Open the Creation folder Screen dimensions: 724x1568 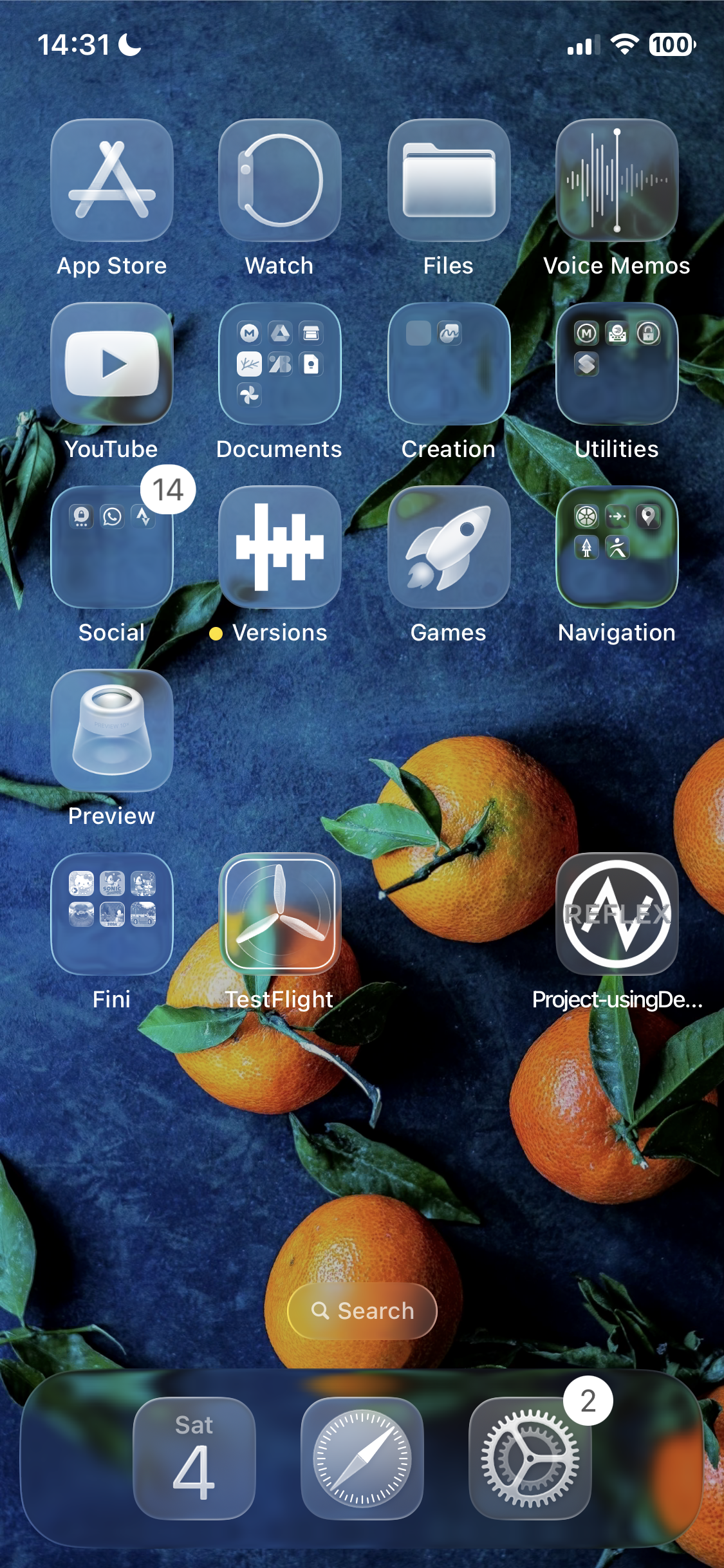[449, 364]
